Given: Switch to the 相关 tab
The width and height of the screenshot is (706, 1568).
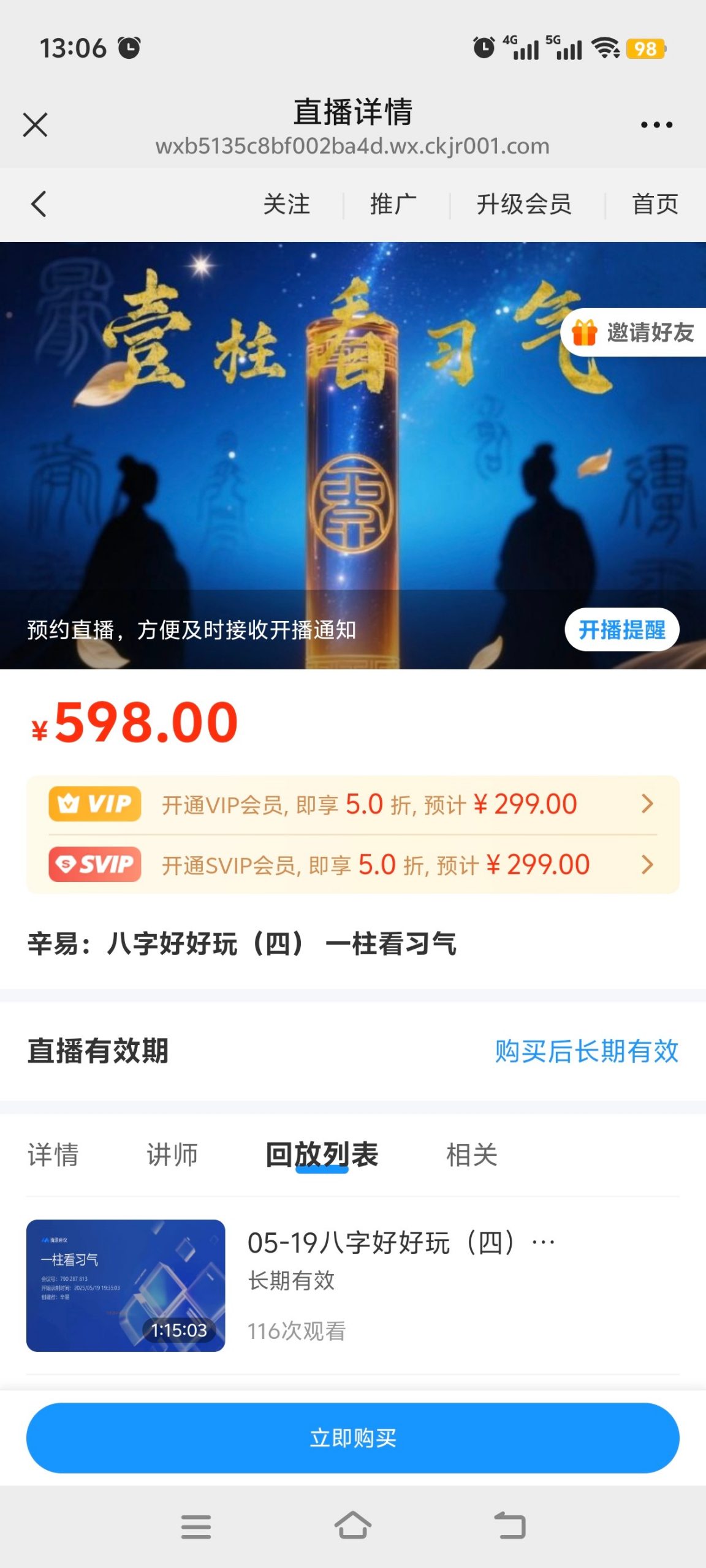Looking at the screenshot, I should click(x=471, y=1155).
